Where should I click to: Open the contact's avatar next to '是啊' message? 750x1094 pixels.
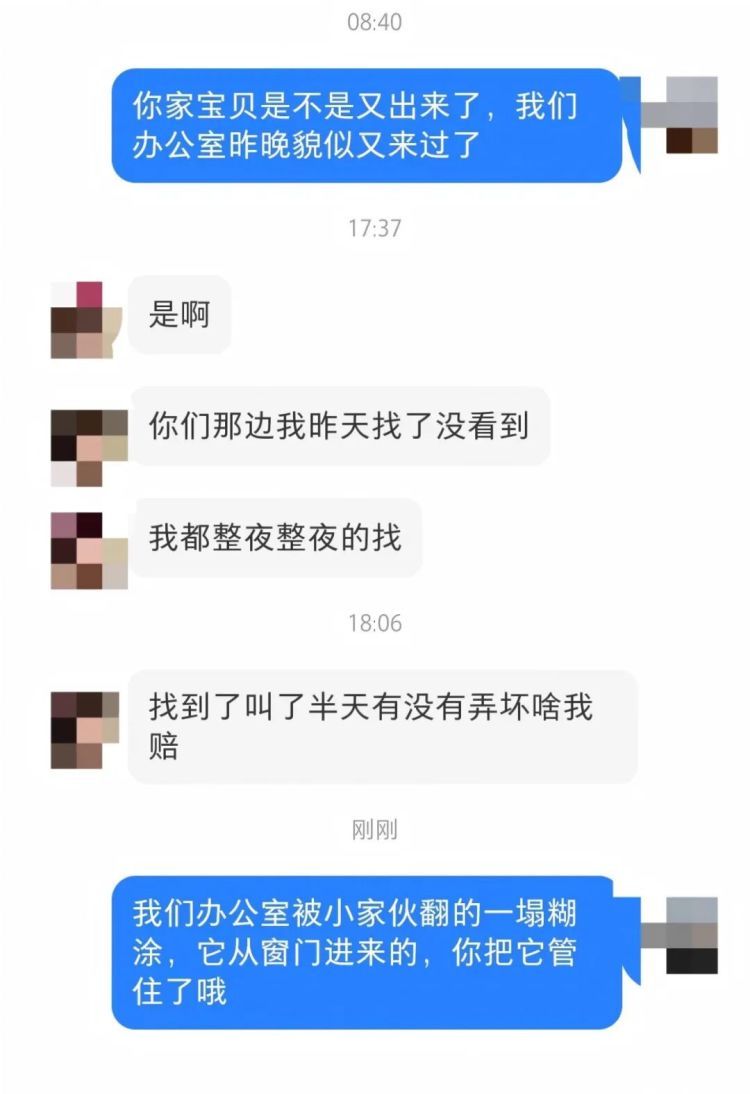(x=84, y=318)
